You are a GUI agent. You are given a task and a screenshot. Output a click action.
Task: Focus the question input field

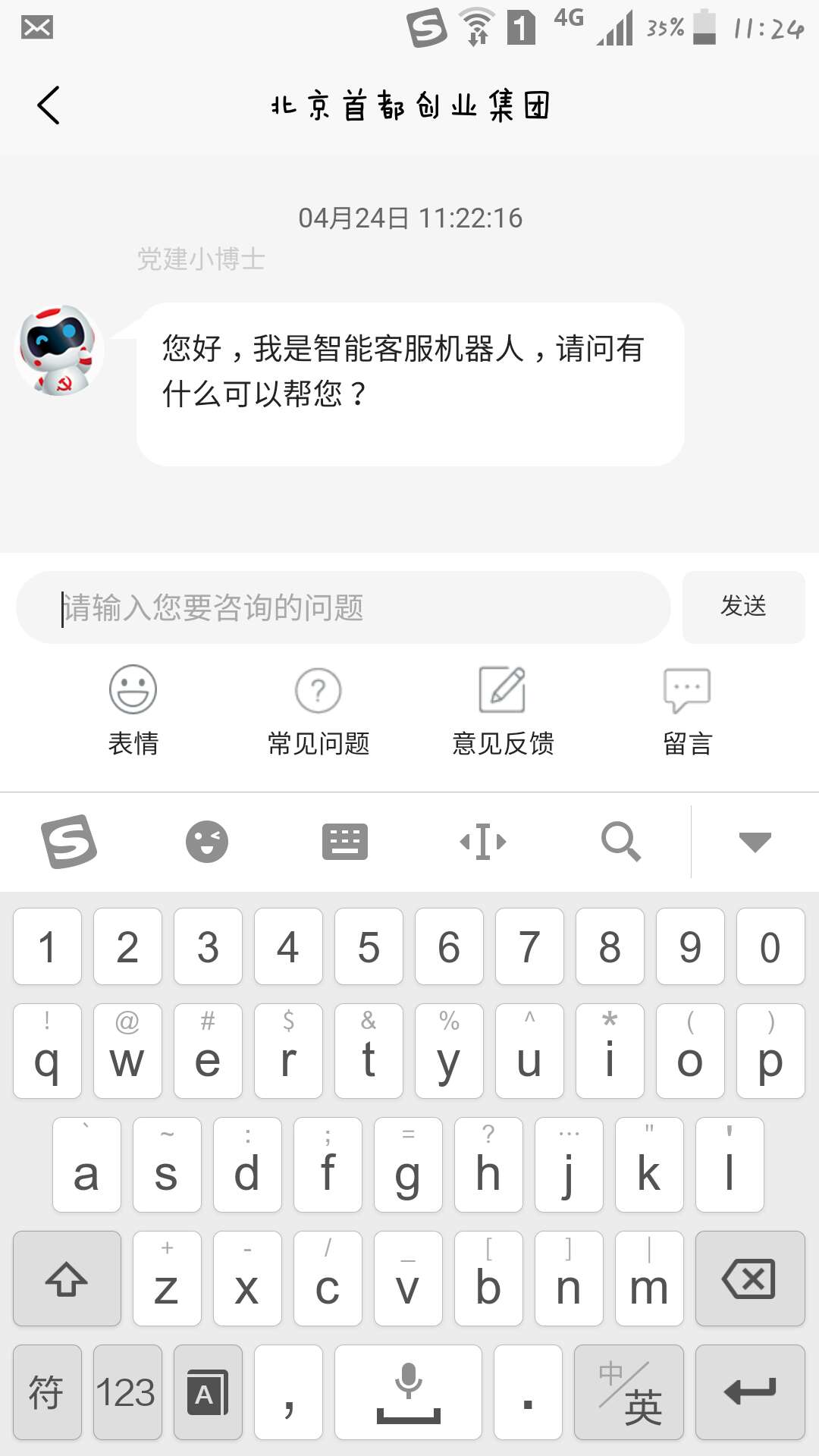pyautogui.click(x=343, y=607)
